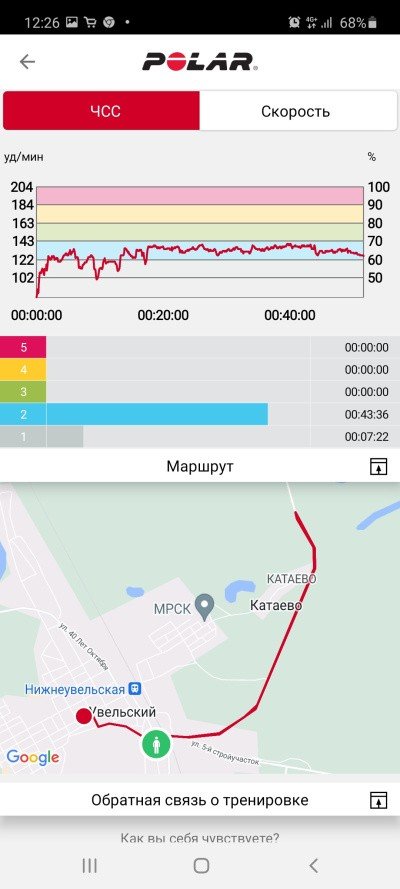The height and width of the screenshot is (889, 400).
Task: Select the ЧСС tab
Action: coord(101,111)
